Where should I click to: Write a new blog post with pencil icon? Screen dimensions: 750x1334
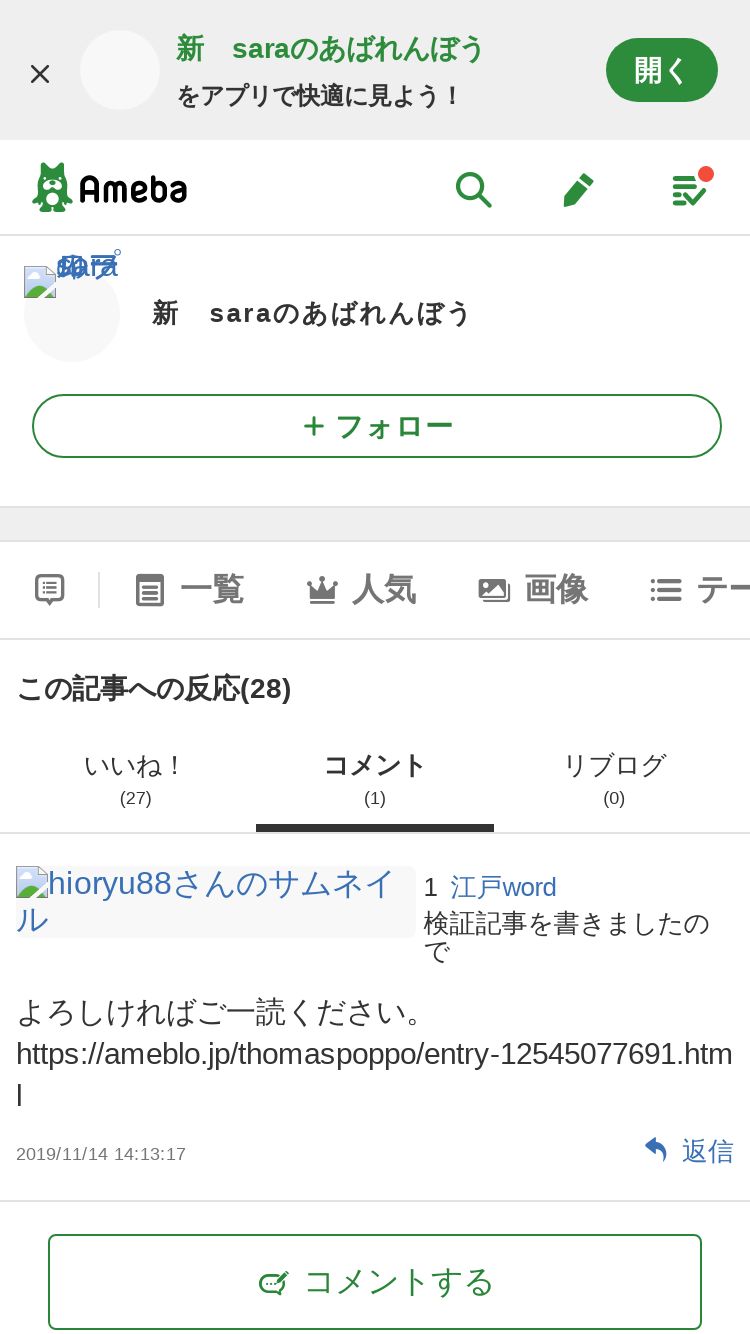tap(578, 188)
